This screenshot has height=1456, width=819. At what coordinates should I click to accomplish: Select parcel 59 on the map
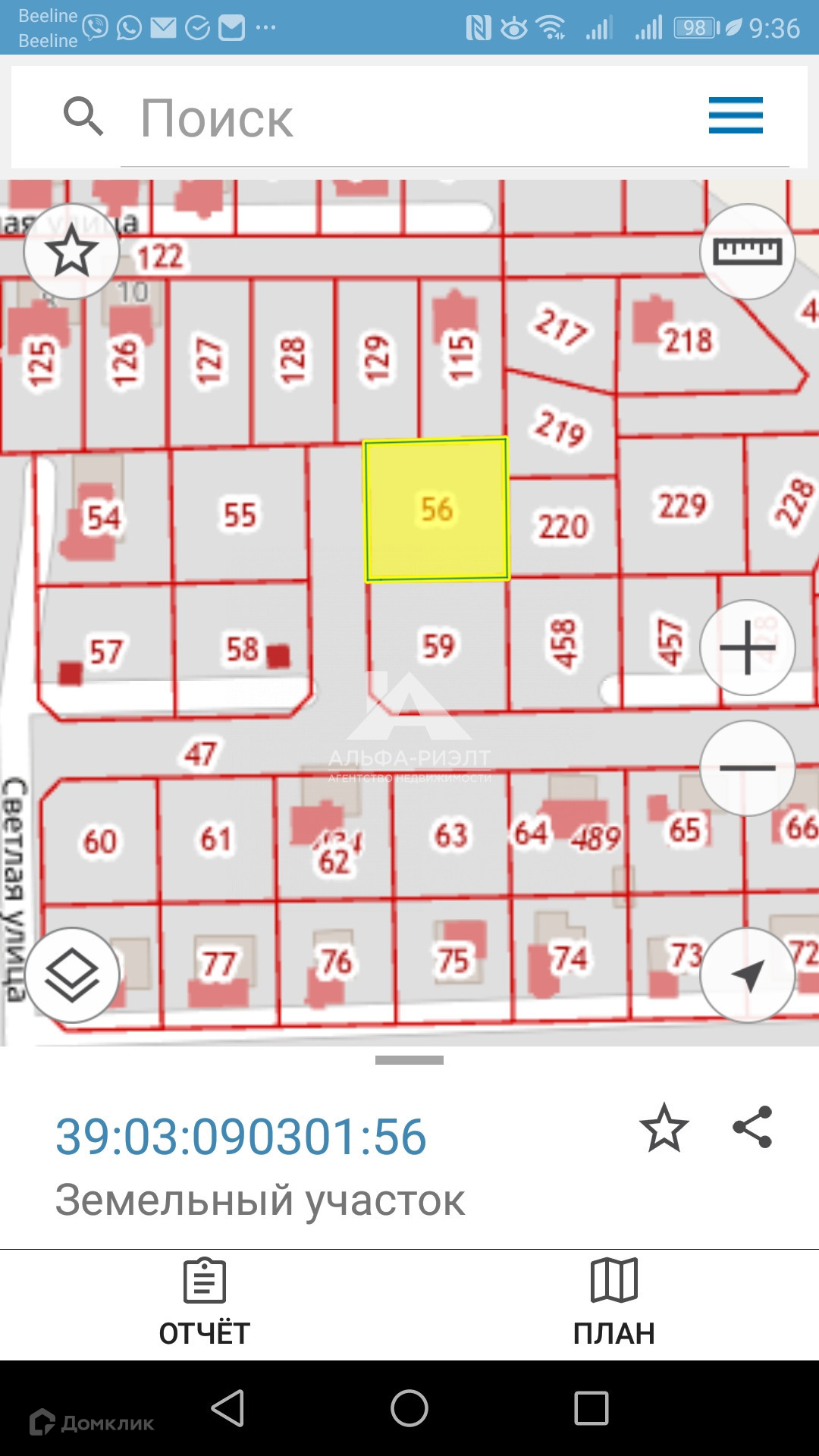[438, 646]
